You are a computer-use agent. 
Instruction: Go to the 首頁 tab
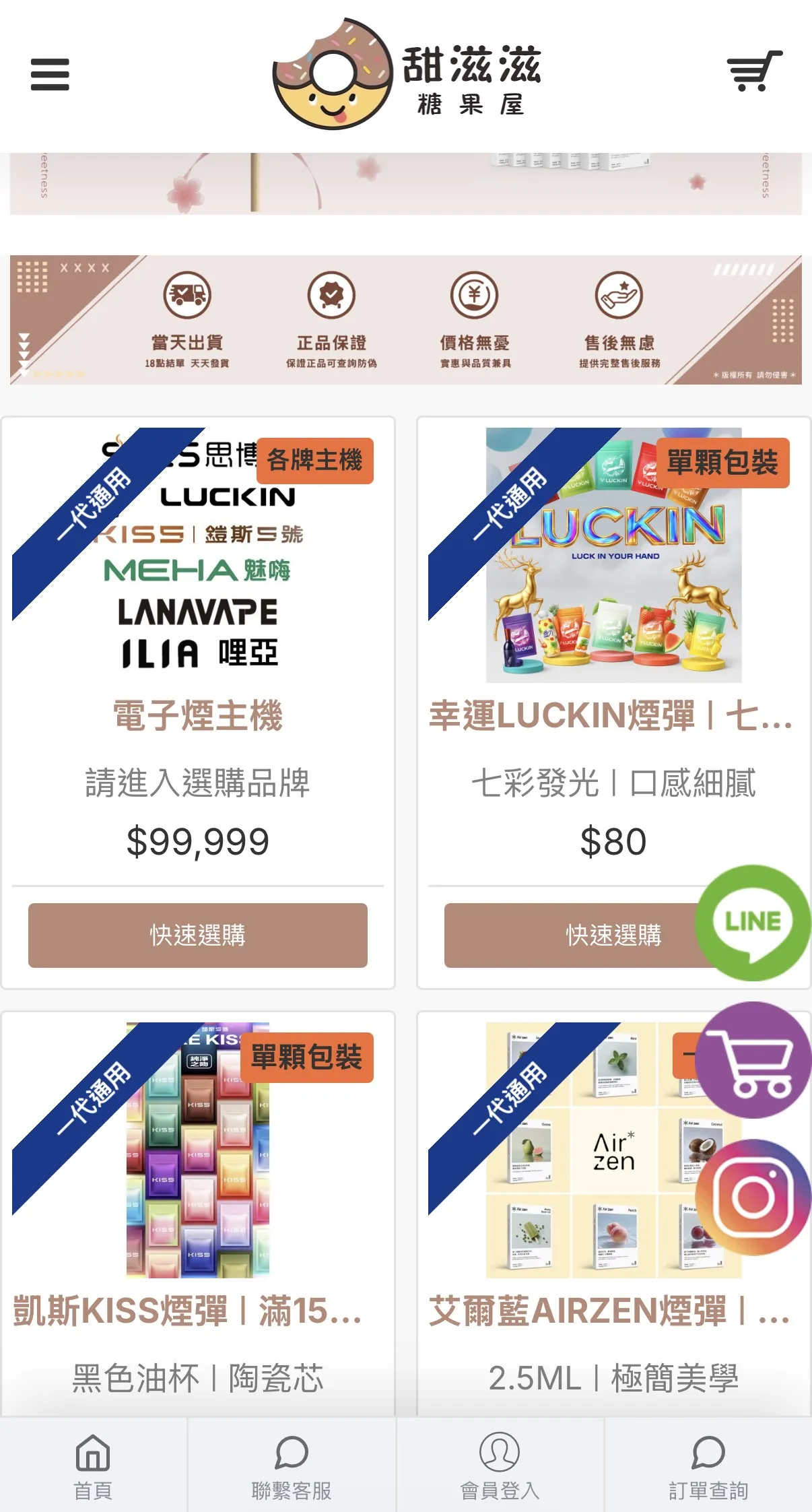point(93,1466)
